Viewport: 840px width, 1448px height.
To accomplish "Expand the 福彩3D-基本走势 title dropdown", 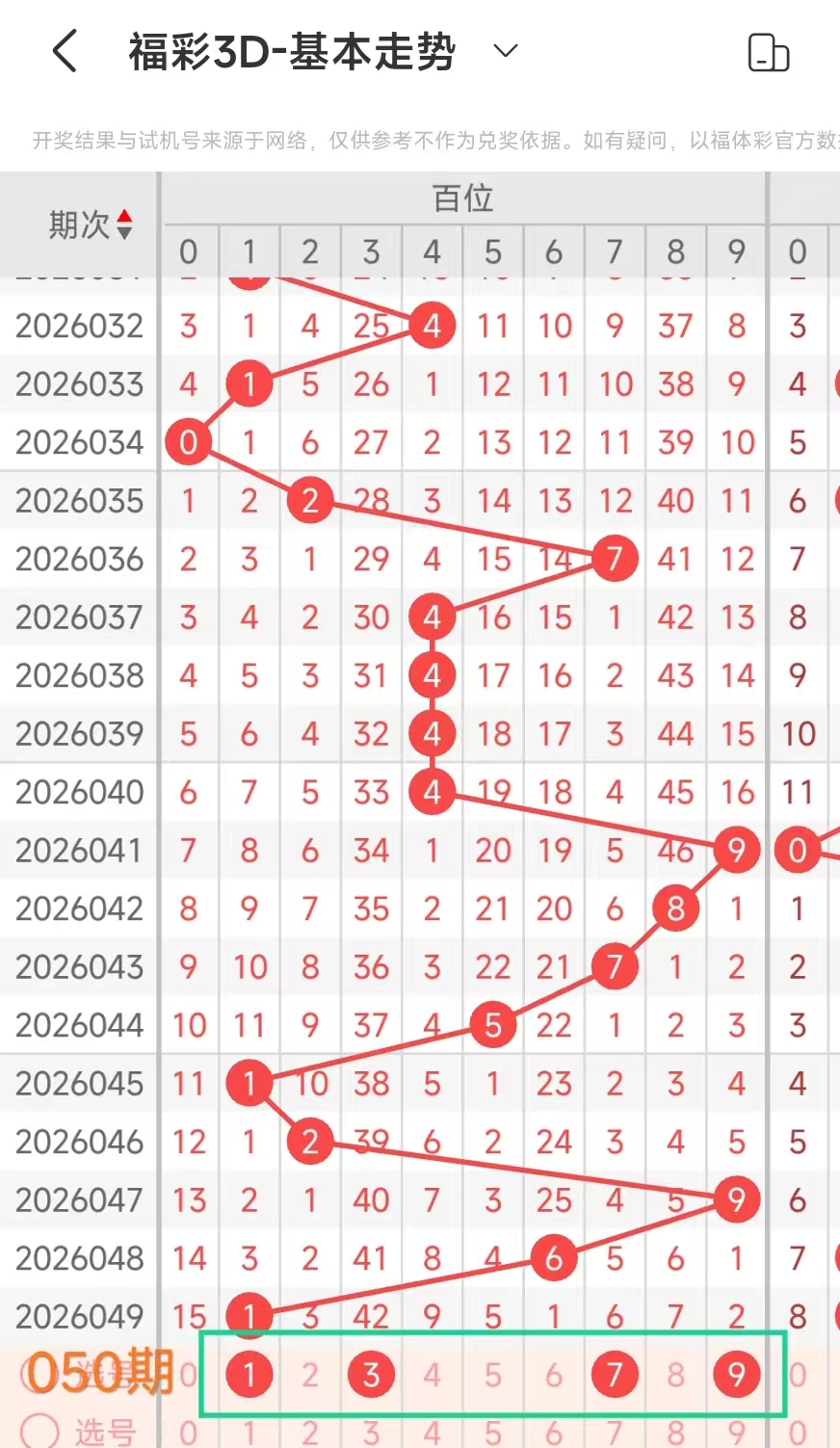I will point(506,51).
